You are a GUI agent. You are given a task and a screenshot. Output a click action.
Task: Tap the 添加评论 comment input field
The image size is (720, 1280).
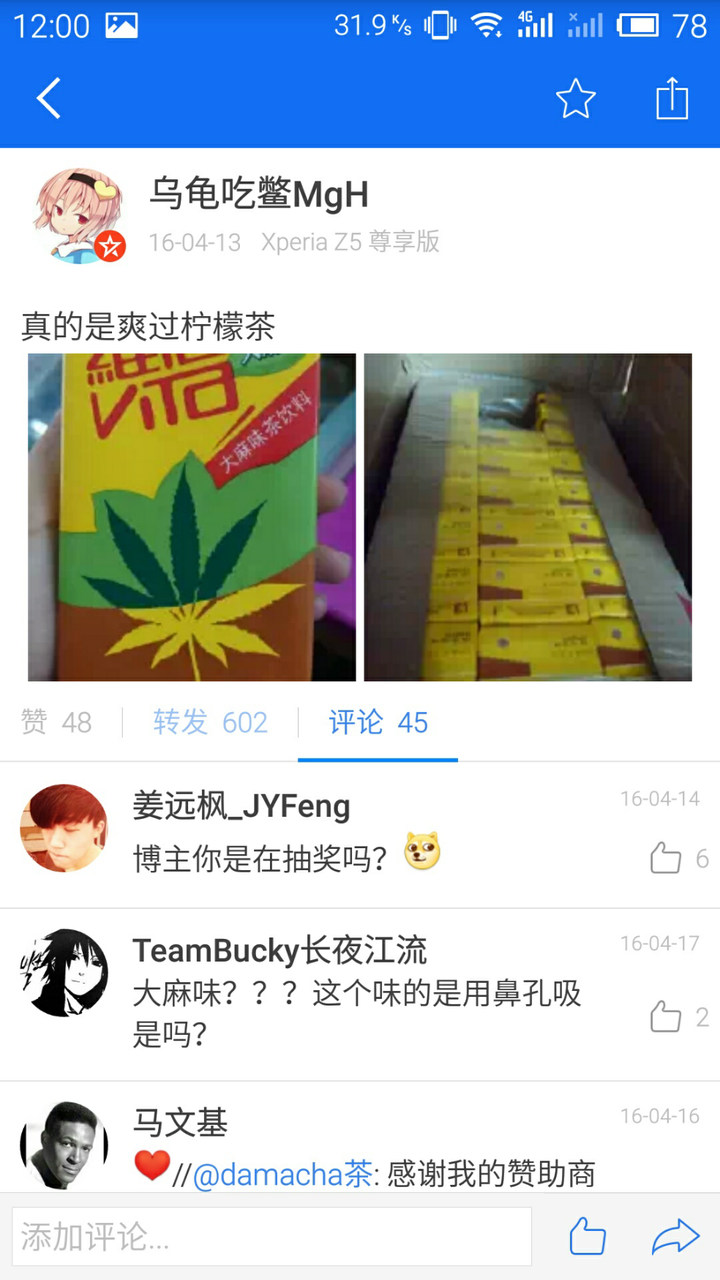tap(270, 1236)
